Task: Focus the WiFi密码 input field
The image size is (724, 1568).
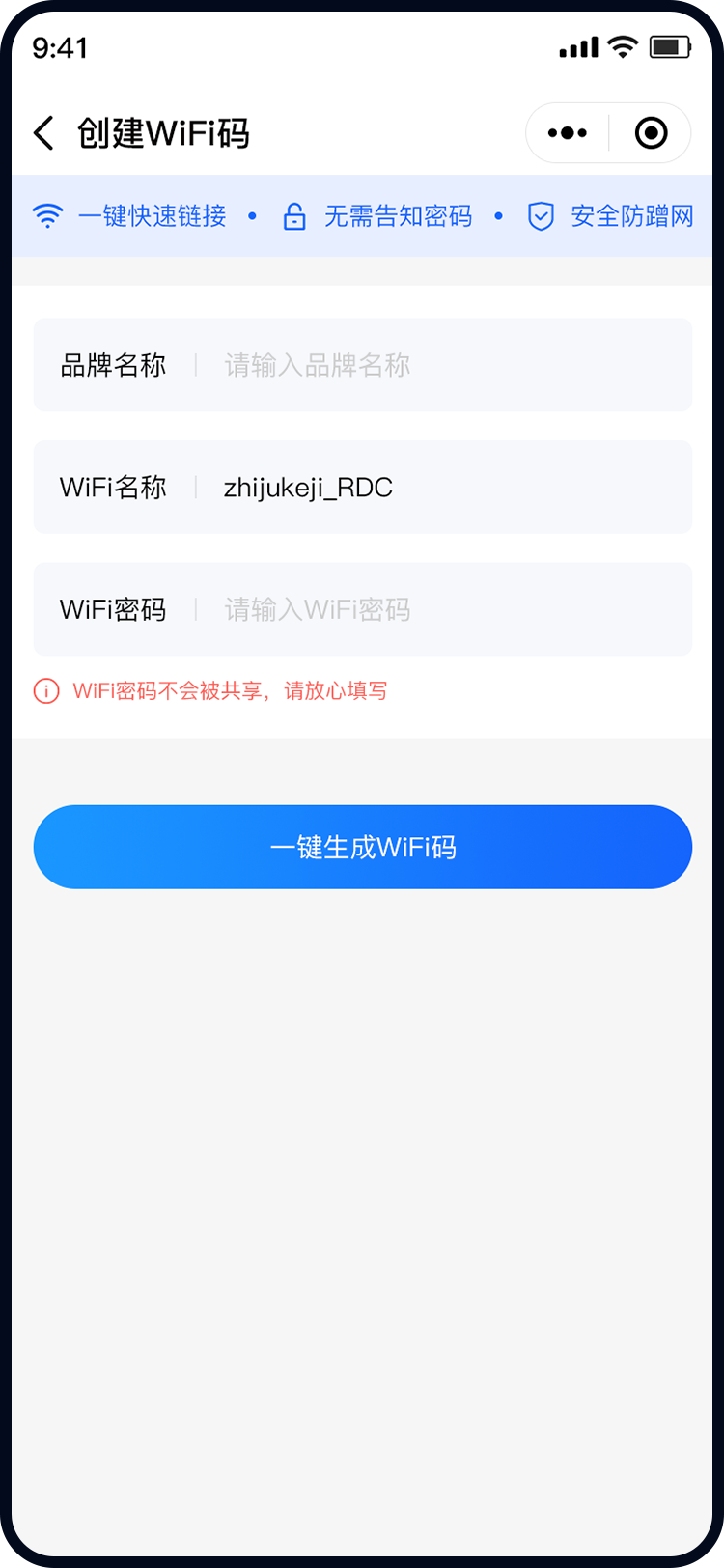Action: click(x=444, y=609)
